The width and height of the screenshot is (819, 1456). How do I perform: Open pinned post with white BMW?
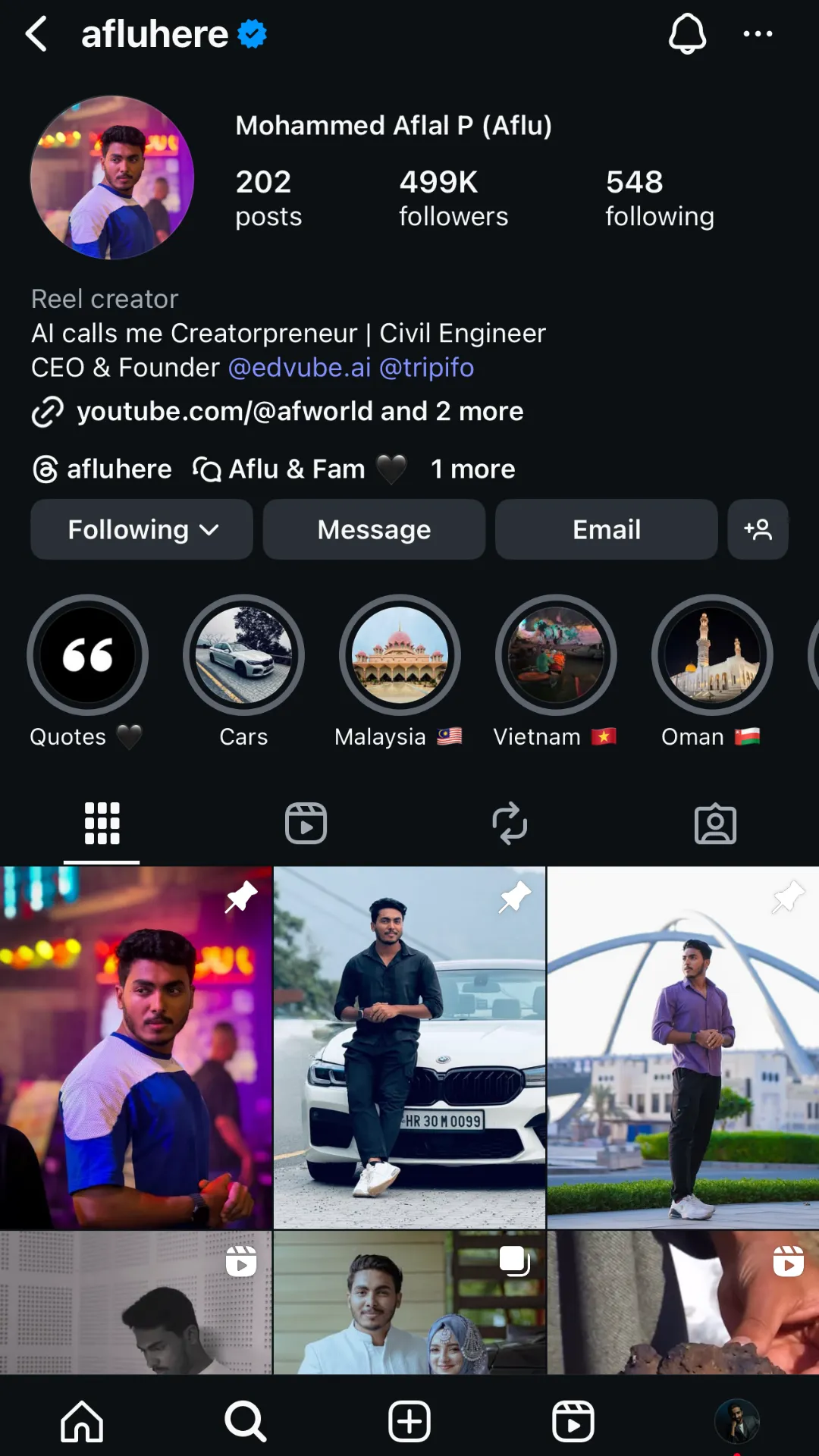[409, 1046]
